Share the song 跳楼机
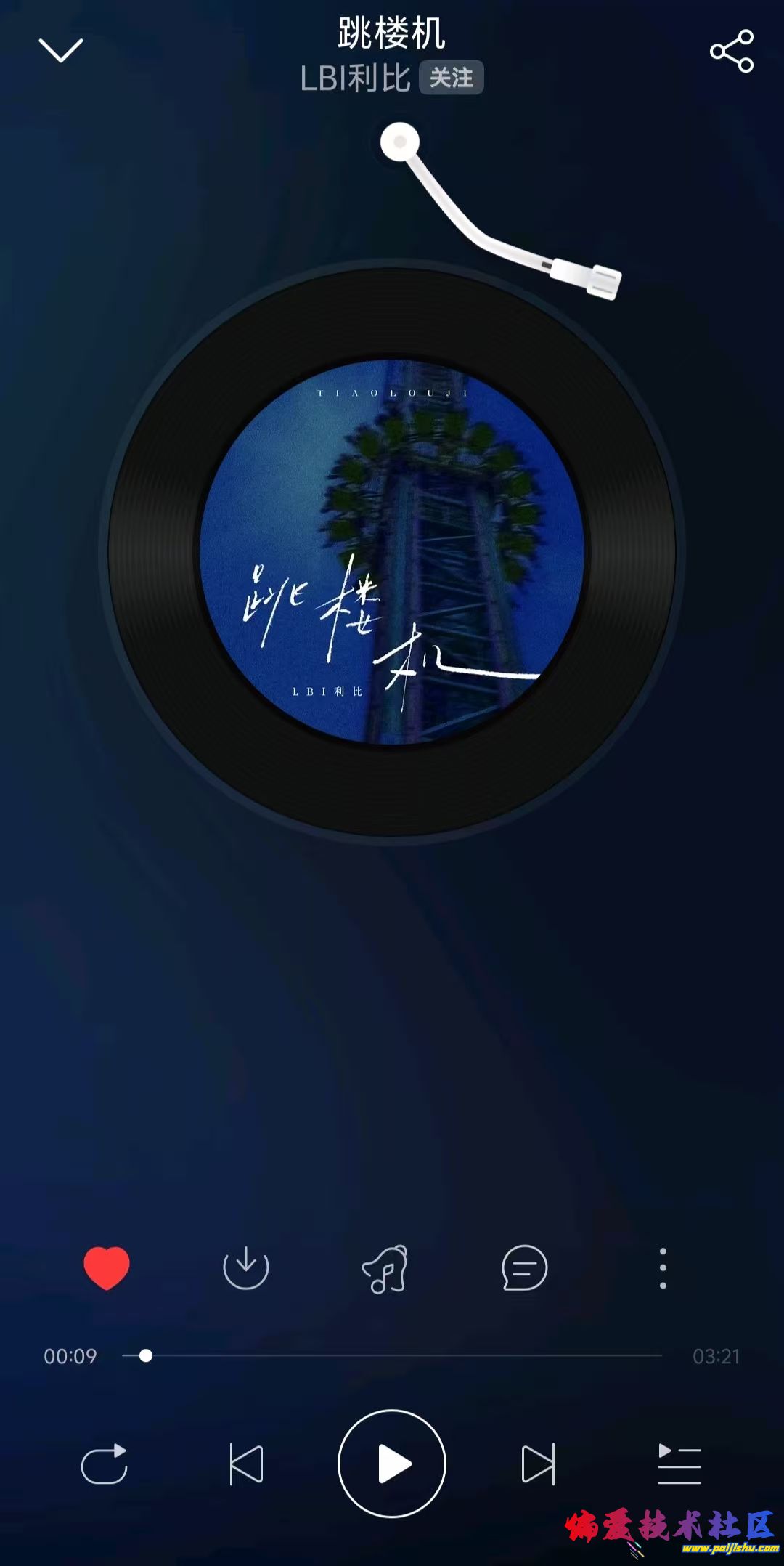784x1566 pixels. (732, 51)
